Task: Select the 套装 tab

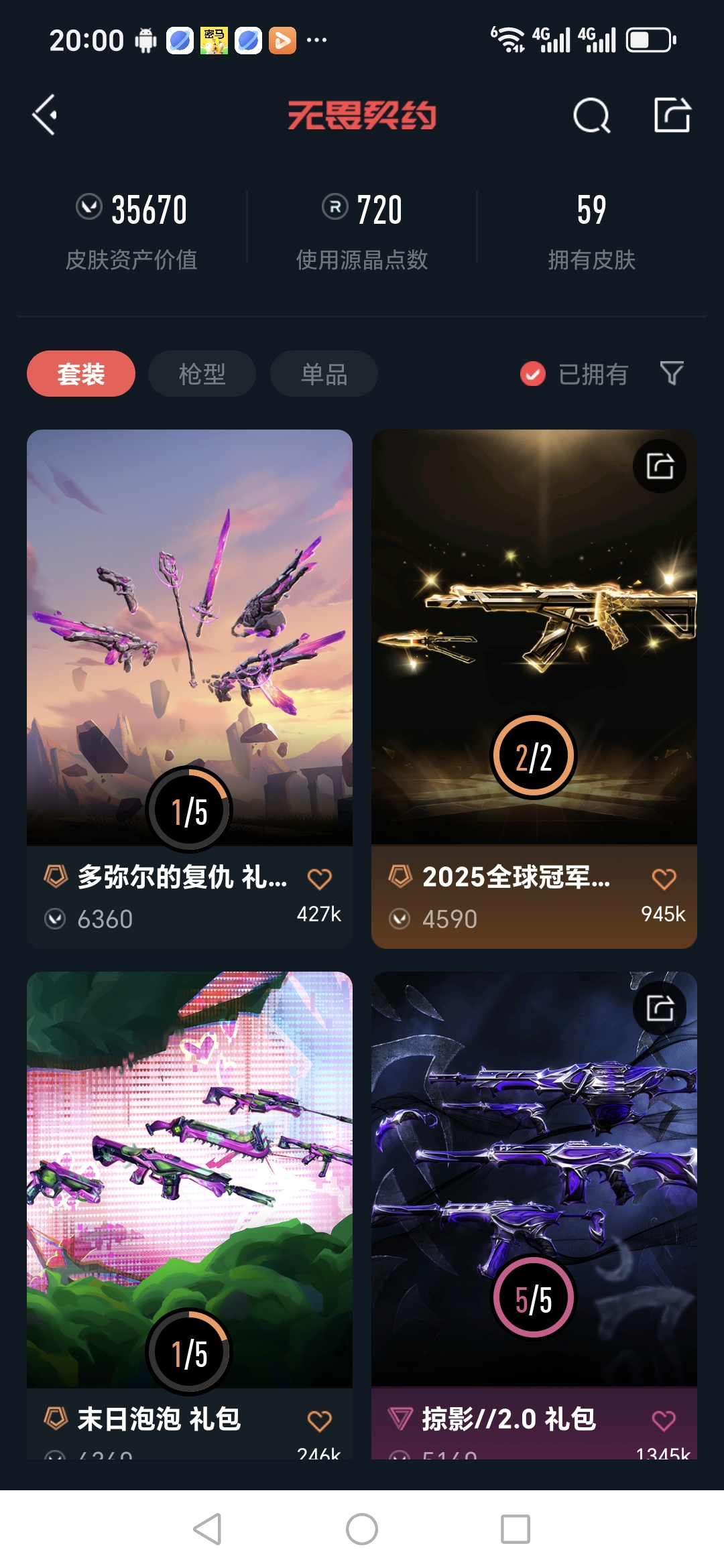Action: point(80,374)
